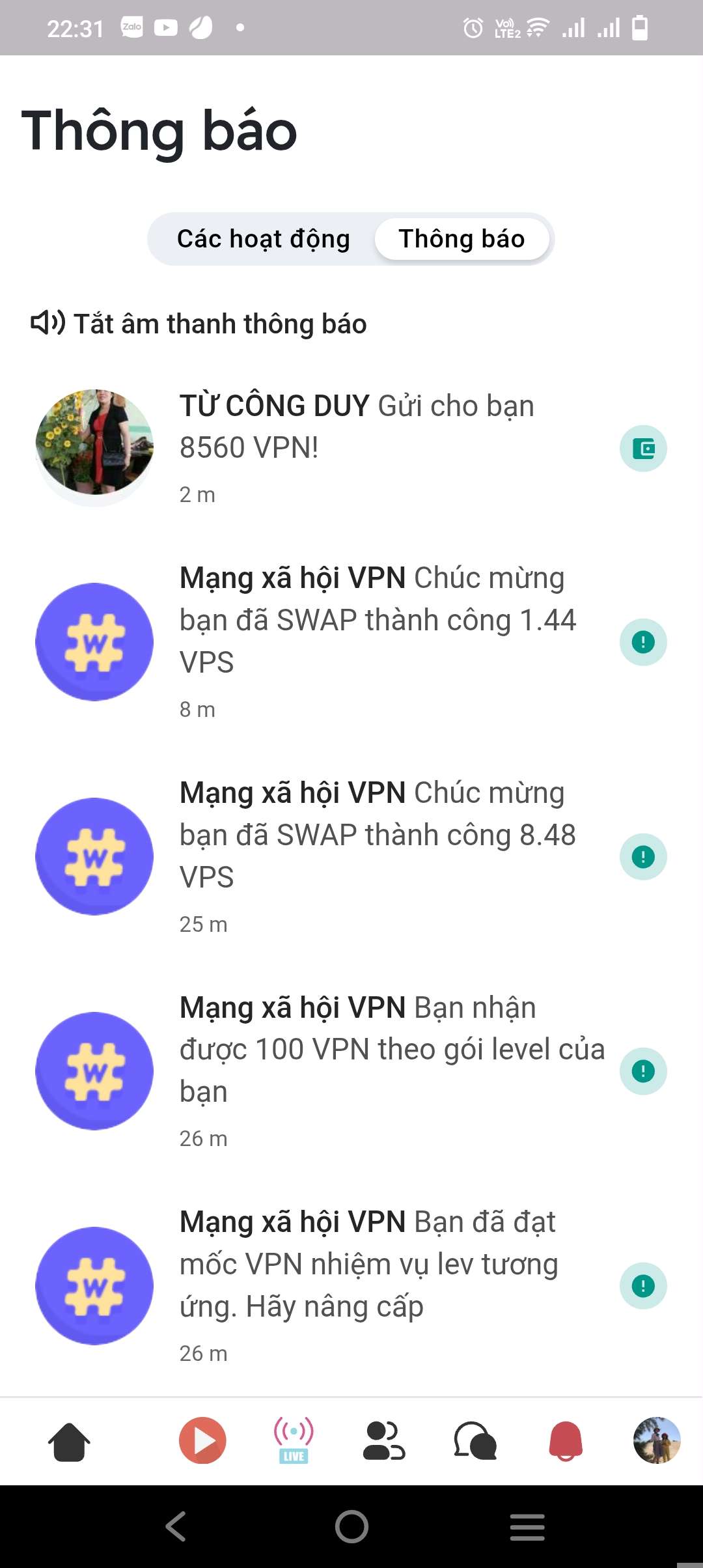
Task: Select the Thông báo segmented tab
Action: point(462,239)
